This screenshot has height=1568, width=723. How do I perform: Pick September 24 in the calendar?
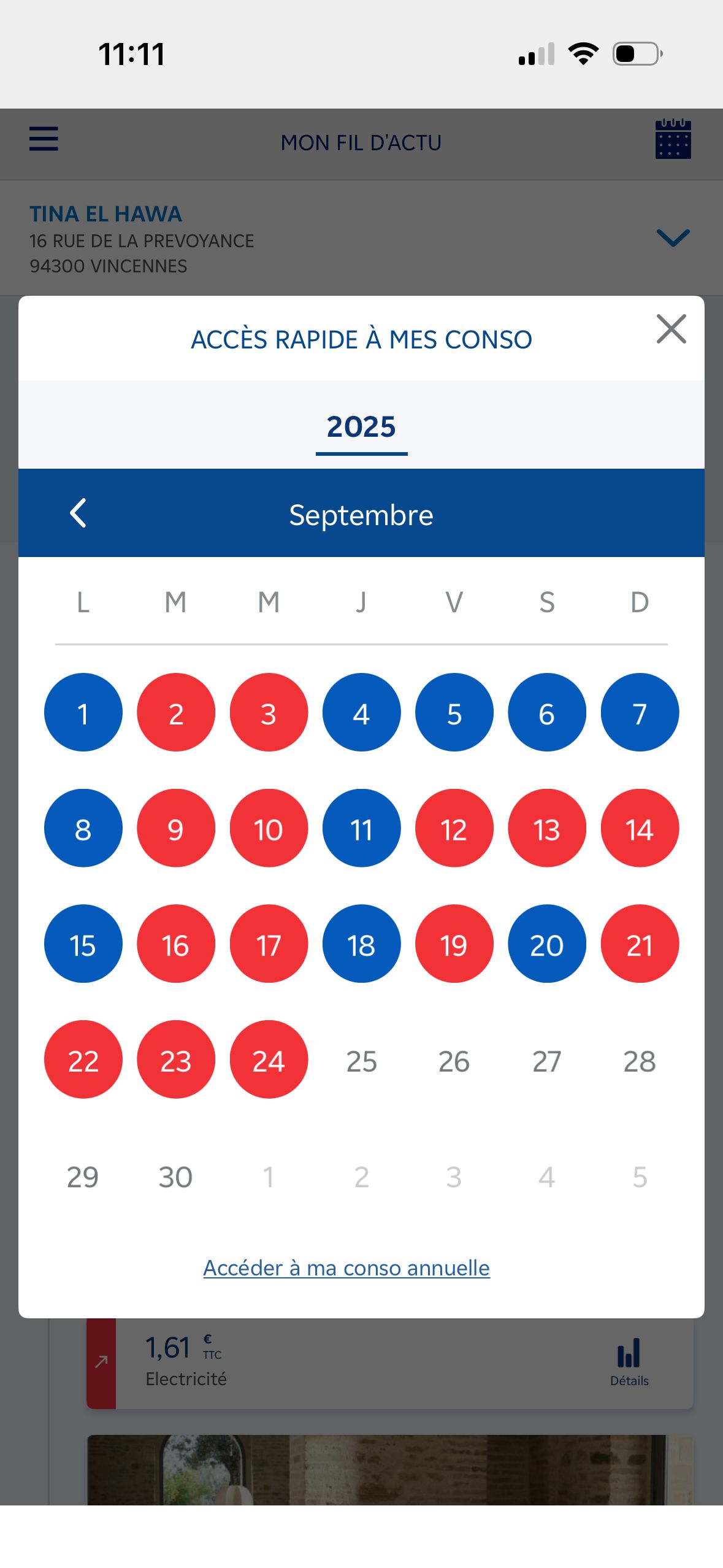[x=269, y=1060]
